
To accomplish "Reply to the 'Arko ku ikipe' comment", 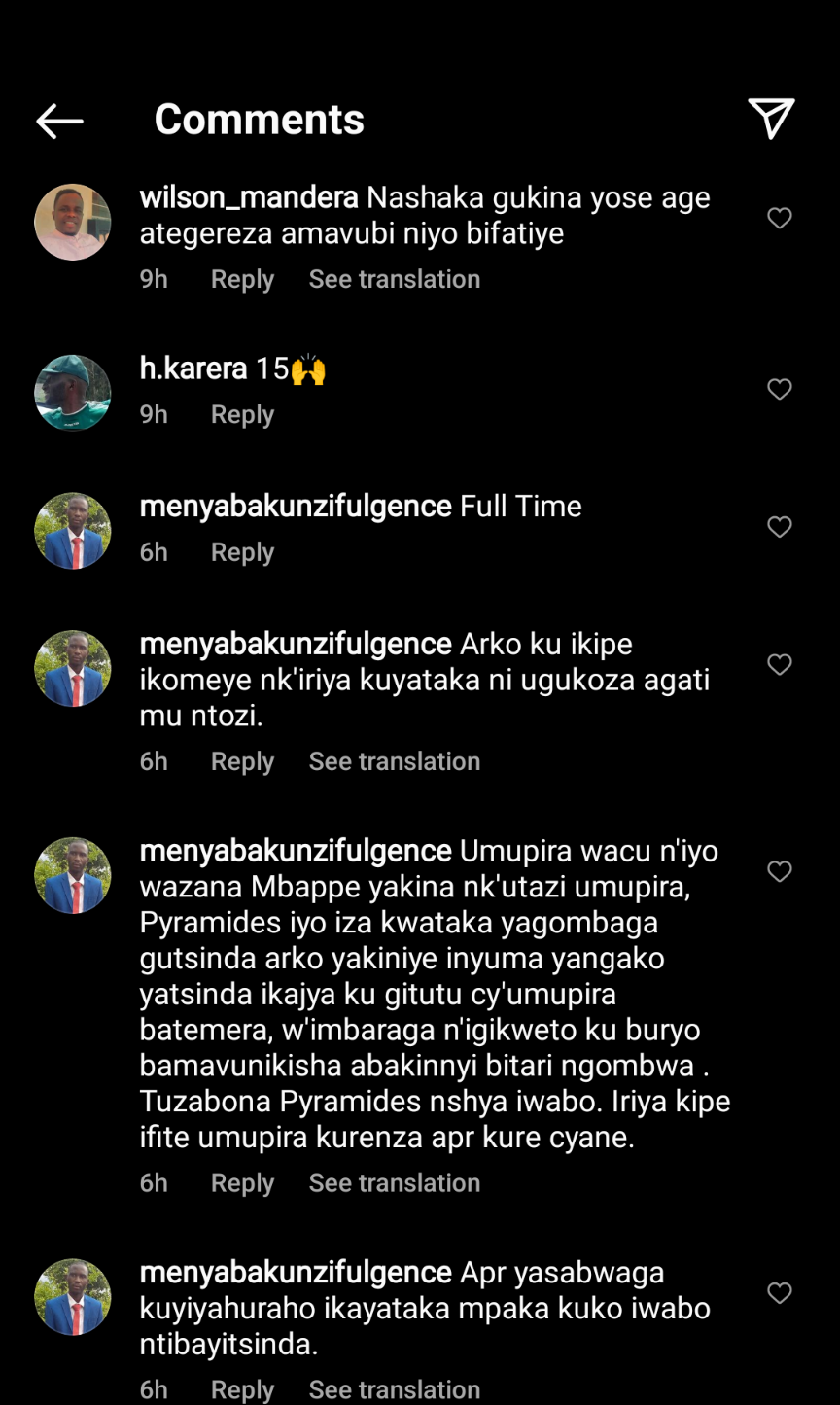I will point(242,761).
